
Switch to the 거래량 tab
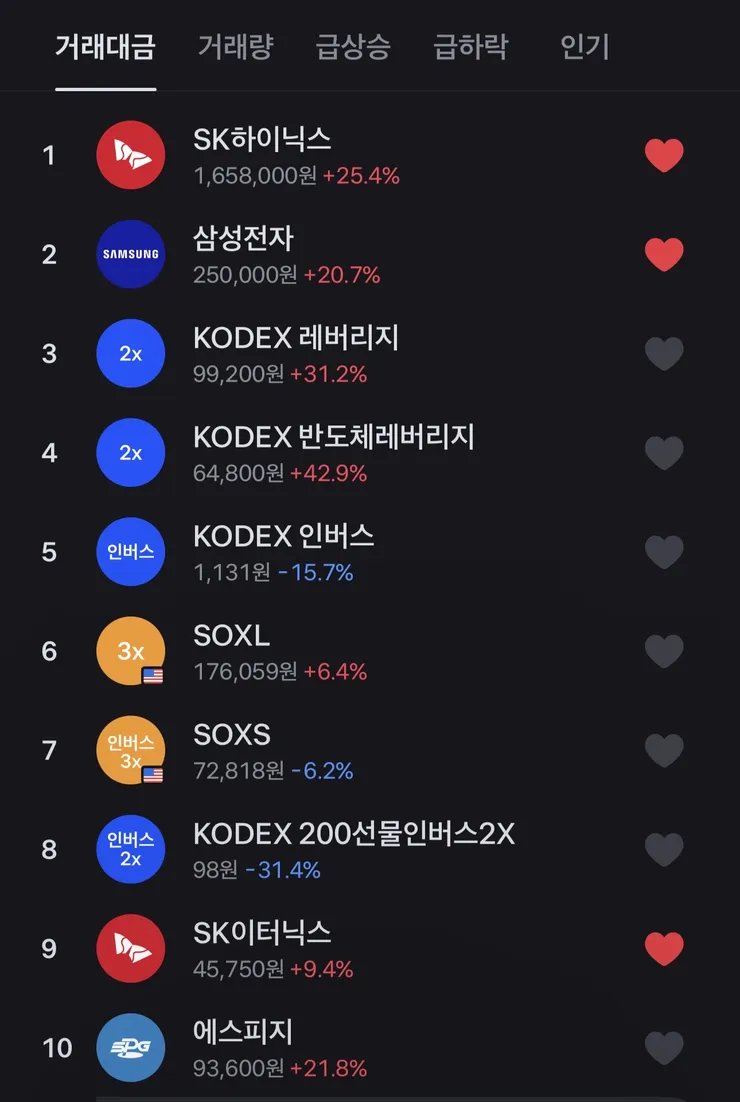click(x=235, y=48)
